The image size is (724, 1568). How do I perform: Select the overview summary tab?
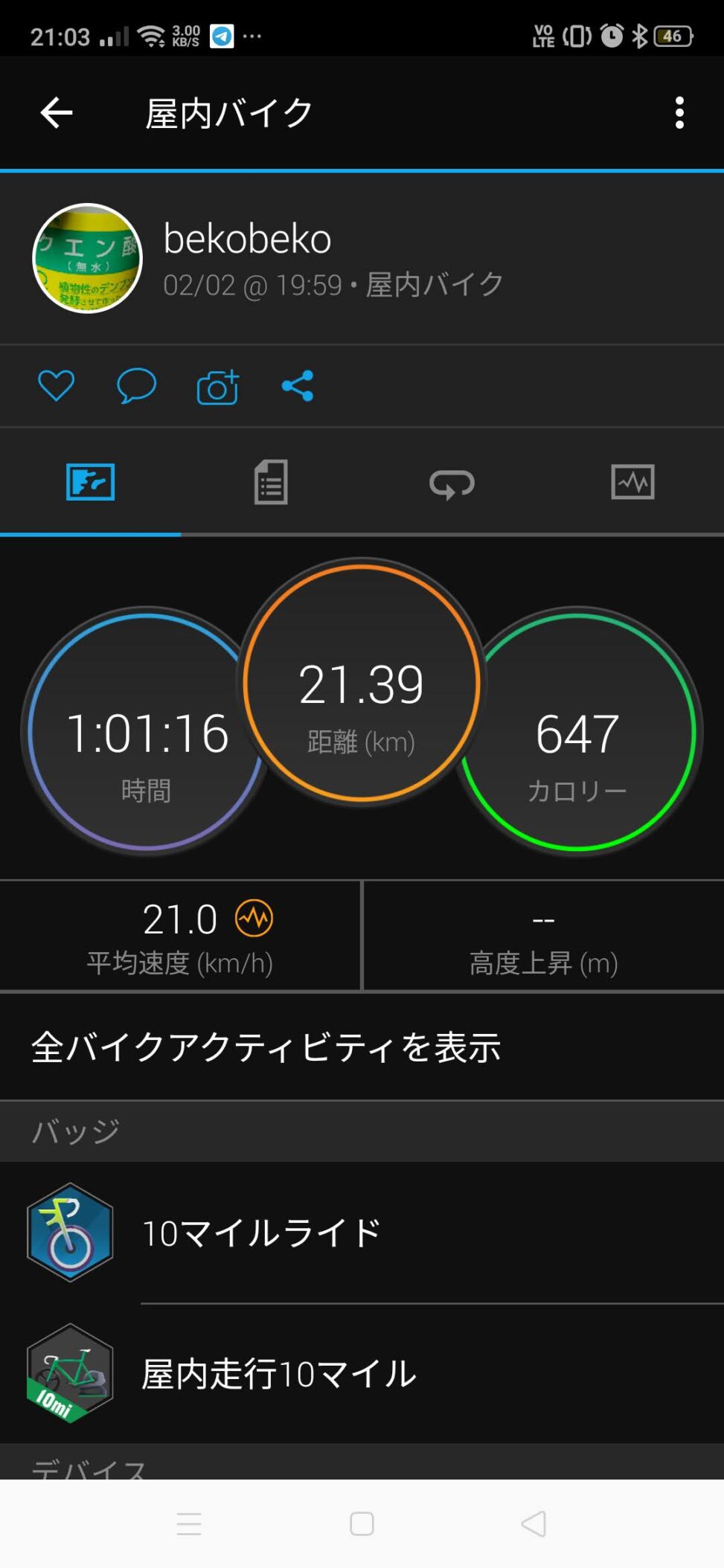click(90, 482)
